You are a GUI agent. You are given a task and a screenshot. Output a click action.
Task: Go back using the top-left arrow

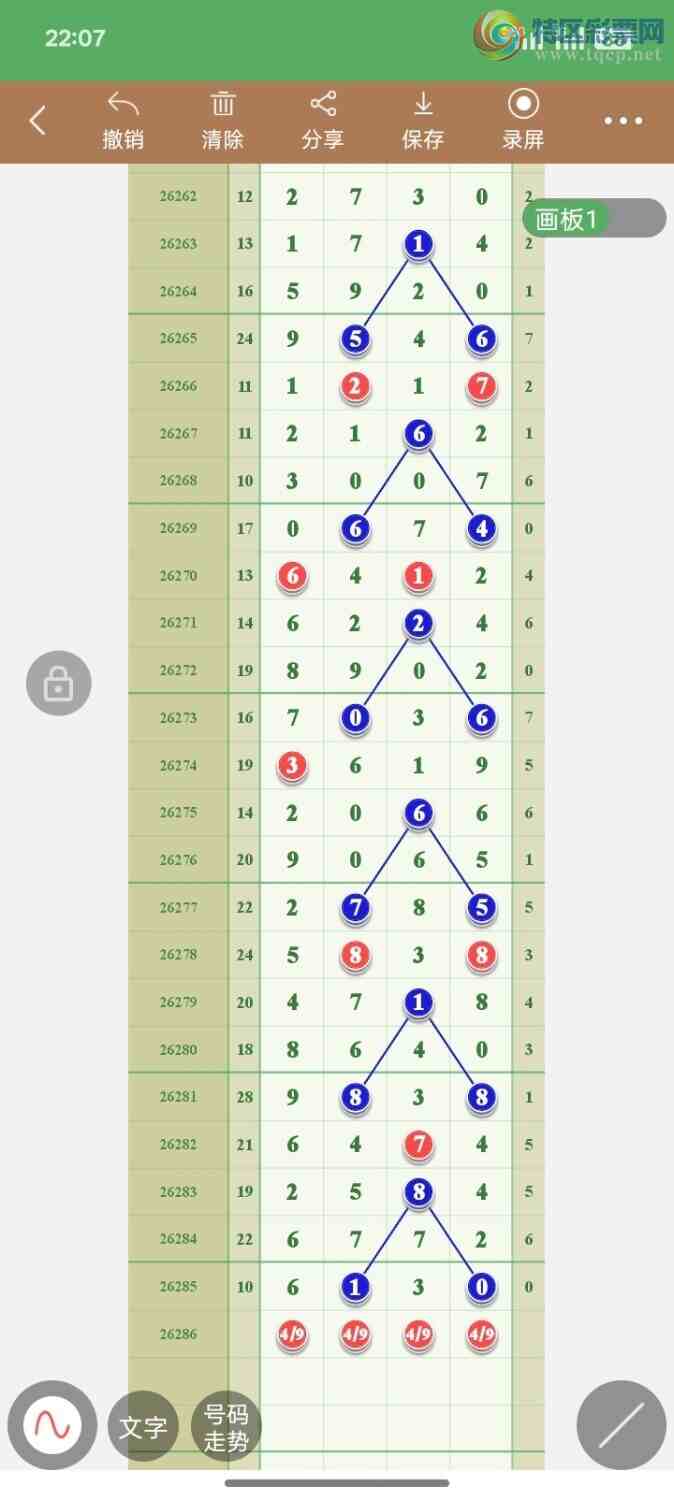coord(37,121)
